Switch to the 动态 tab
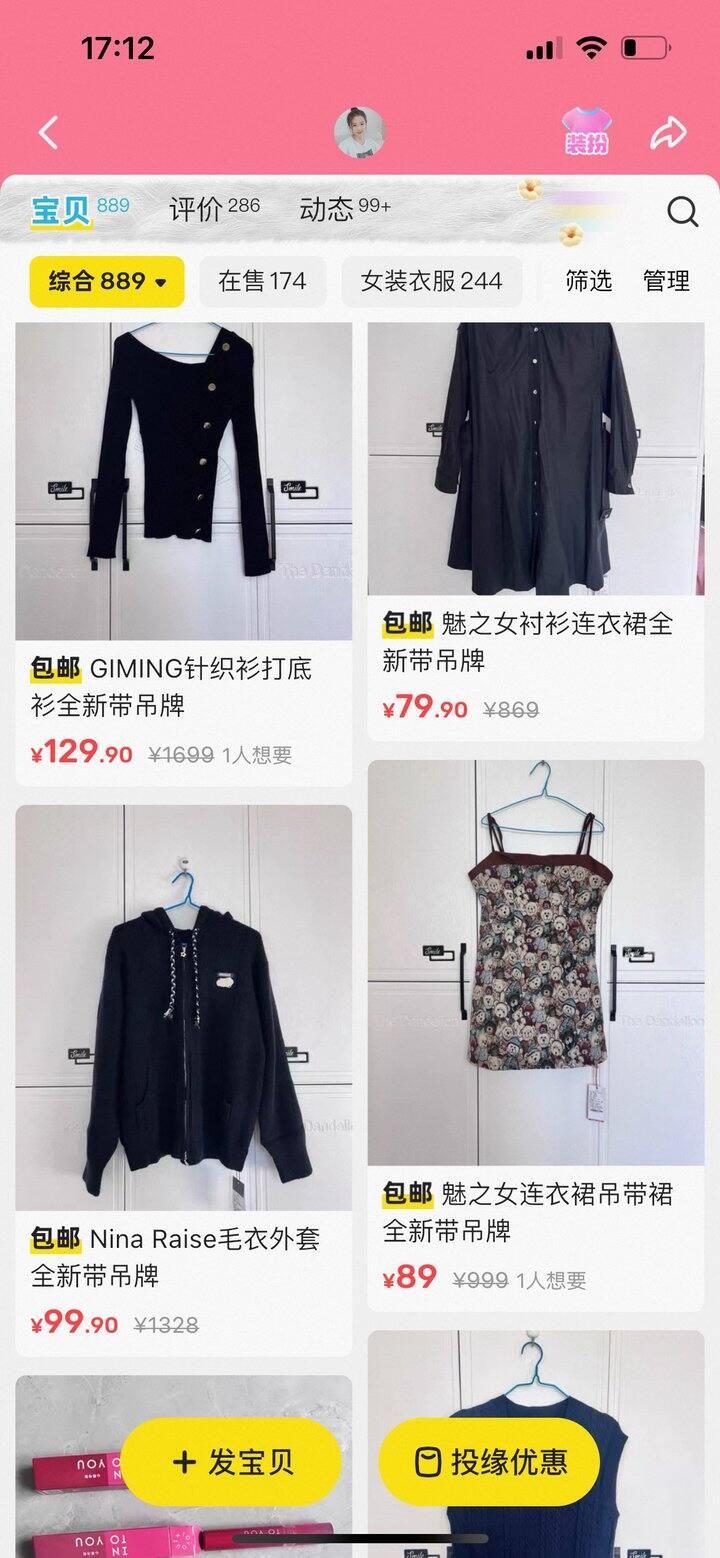Screen dimensions: 720x1558 coord(344,209)
